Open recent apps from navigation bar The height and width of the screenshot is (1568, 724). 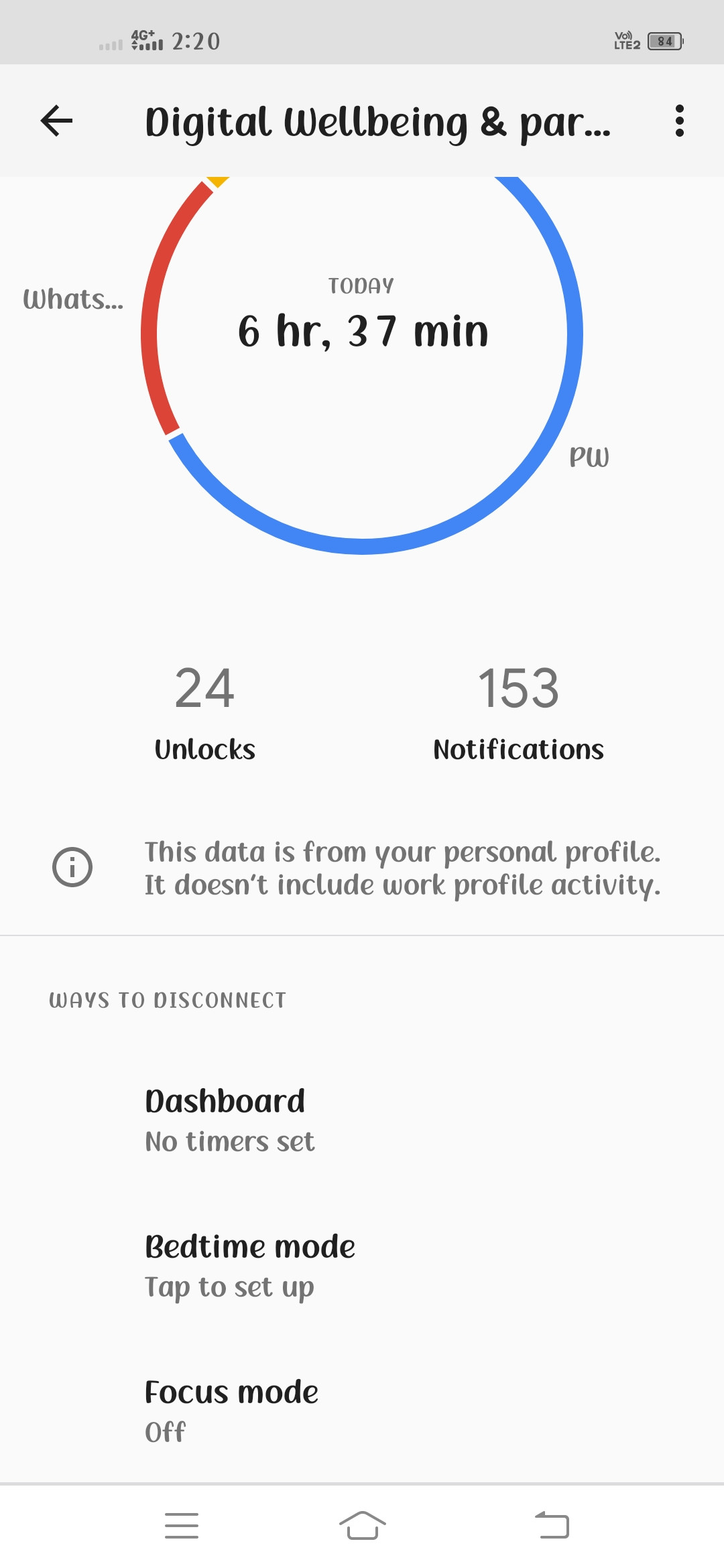tap(182, 1526)
